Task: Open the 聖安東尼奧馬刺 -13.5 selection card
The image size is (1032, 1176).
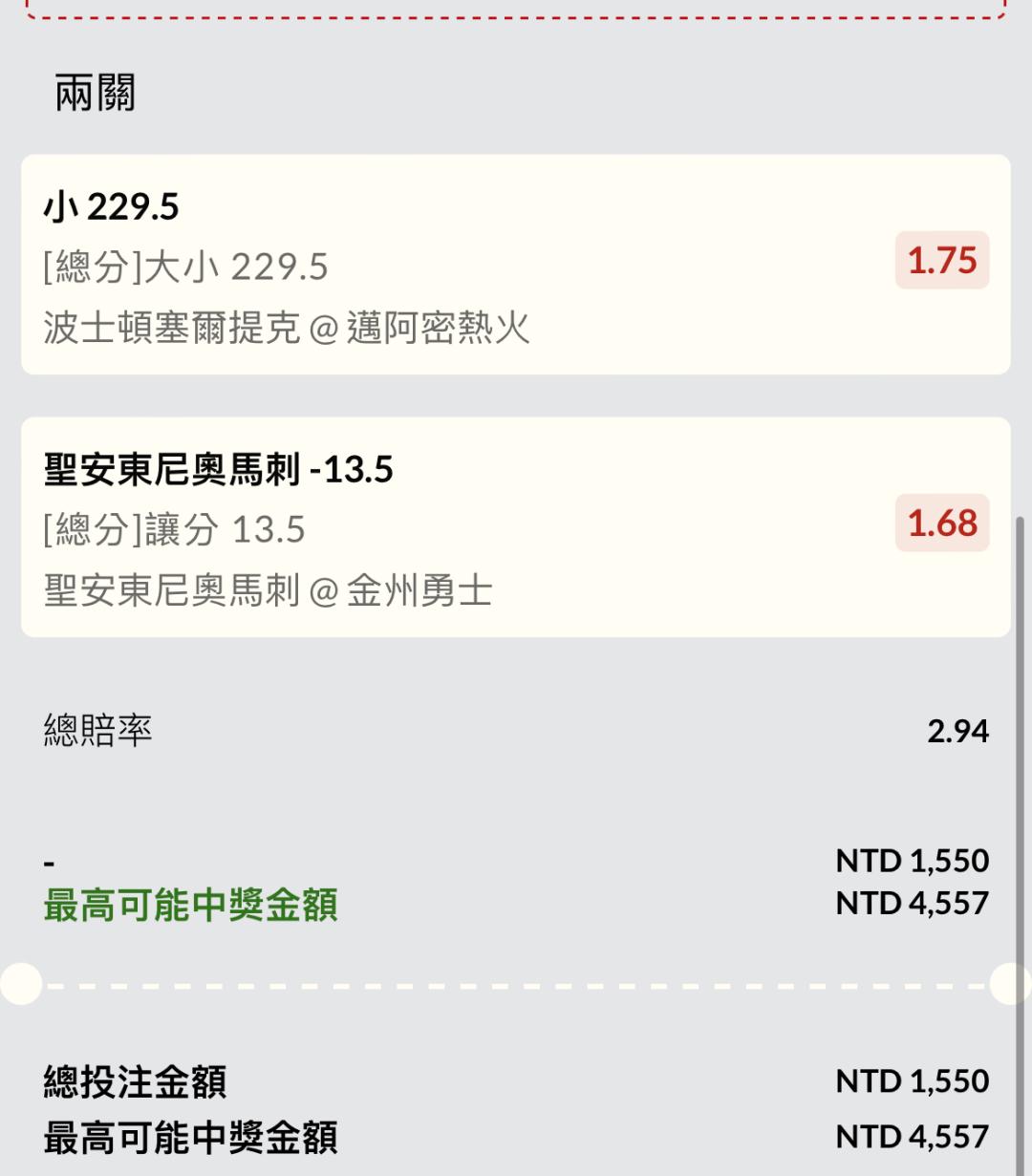Action: [515, 527]
